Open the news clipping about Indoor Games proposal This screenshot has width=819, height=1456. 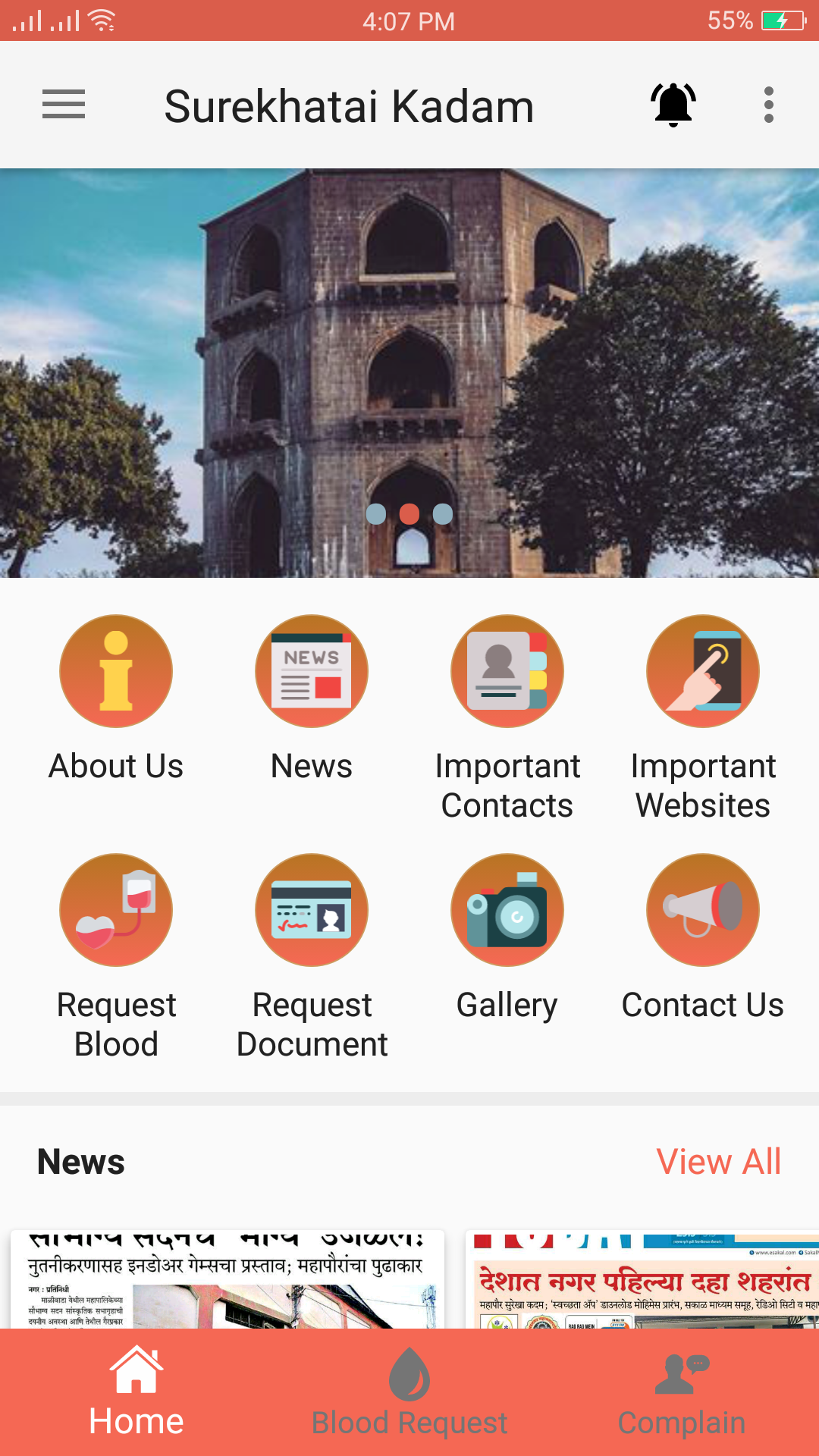click(227, 1279)
